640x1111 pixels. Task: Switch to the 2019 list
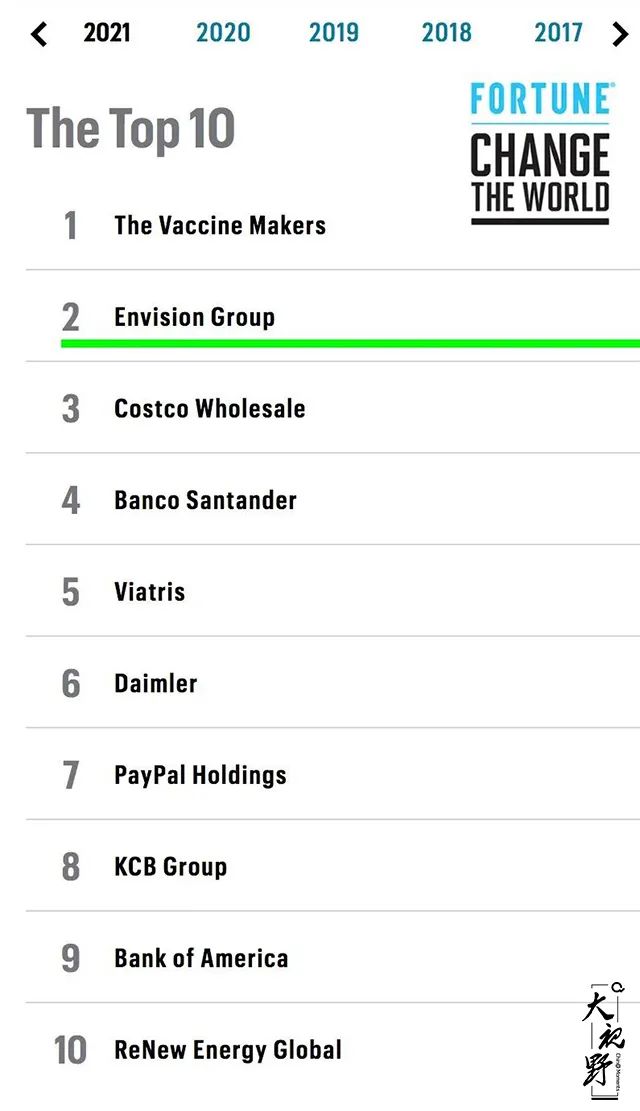[334, 33]
